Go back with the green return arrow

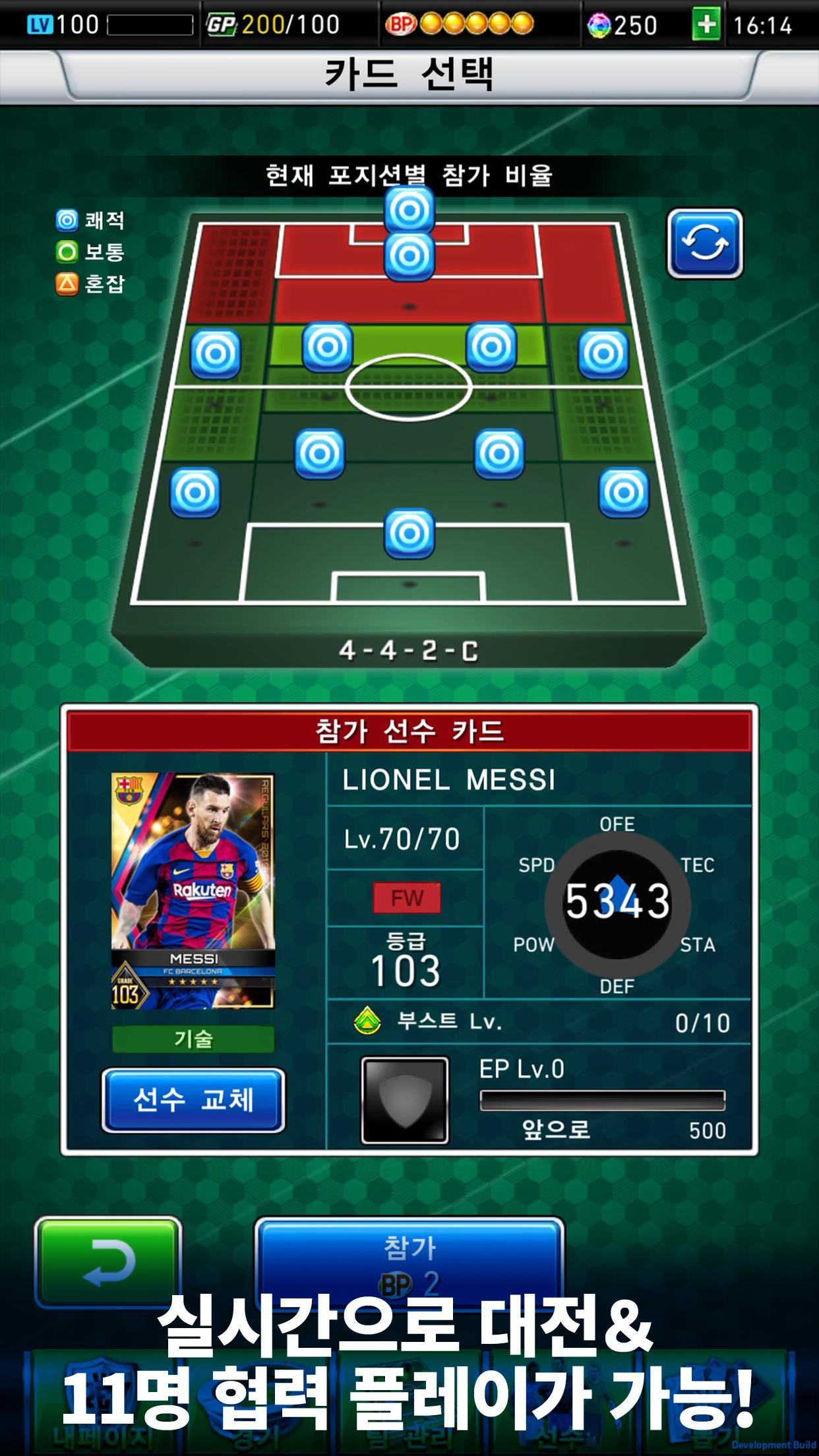(x=108, y=1262)
